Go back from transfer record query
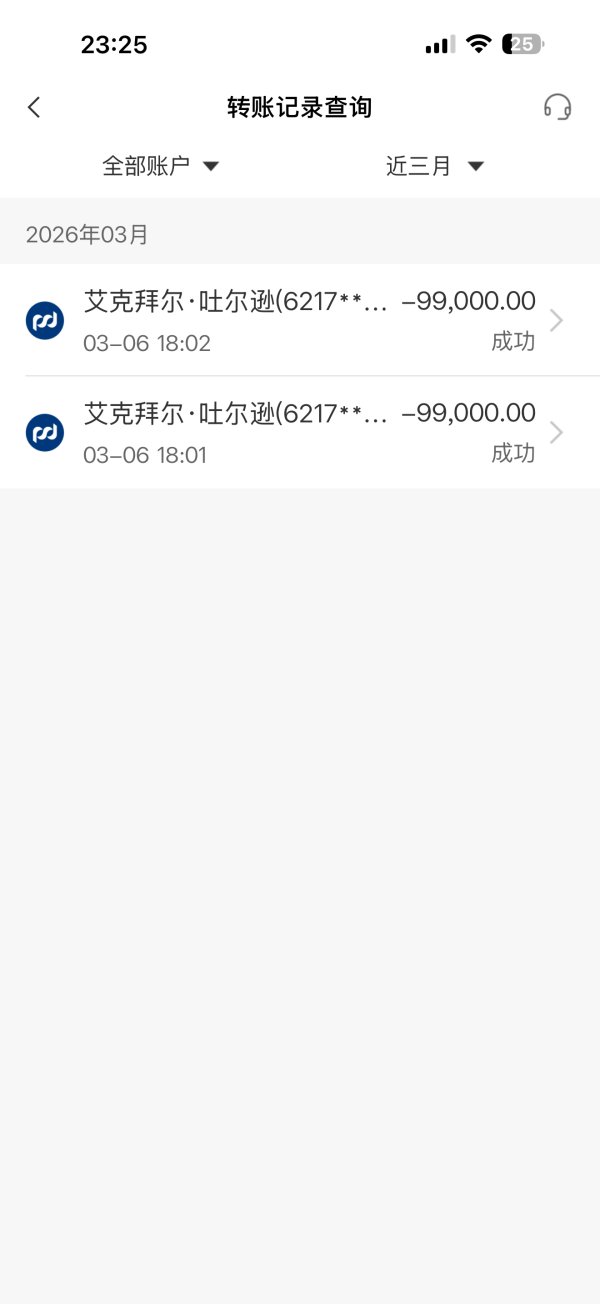 (x=34, y=107)
